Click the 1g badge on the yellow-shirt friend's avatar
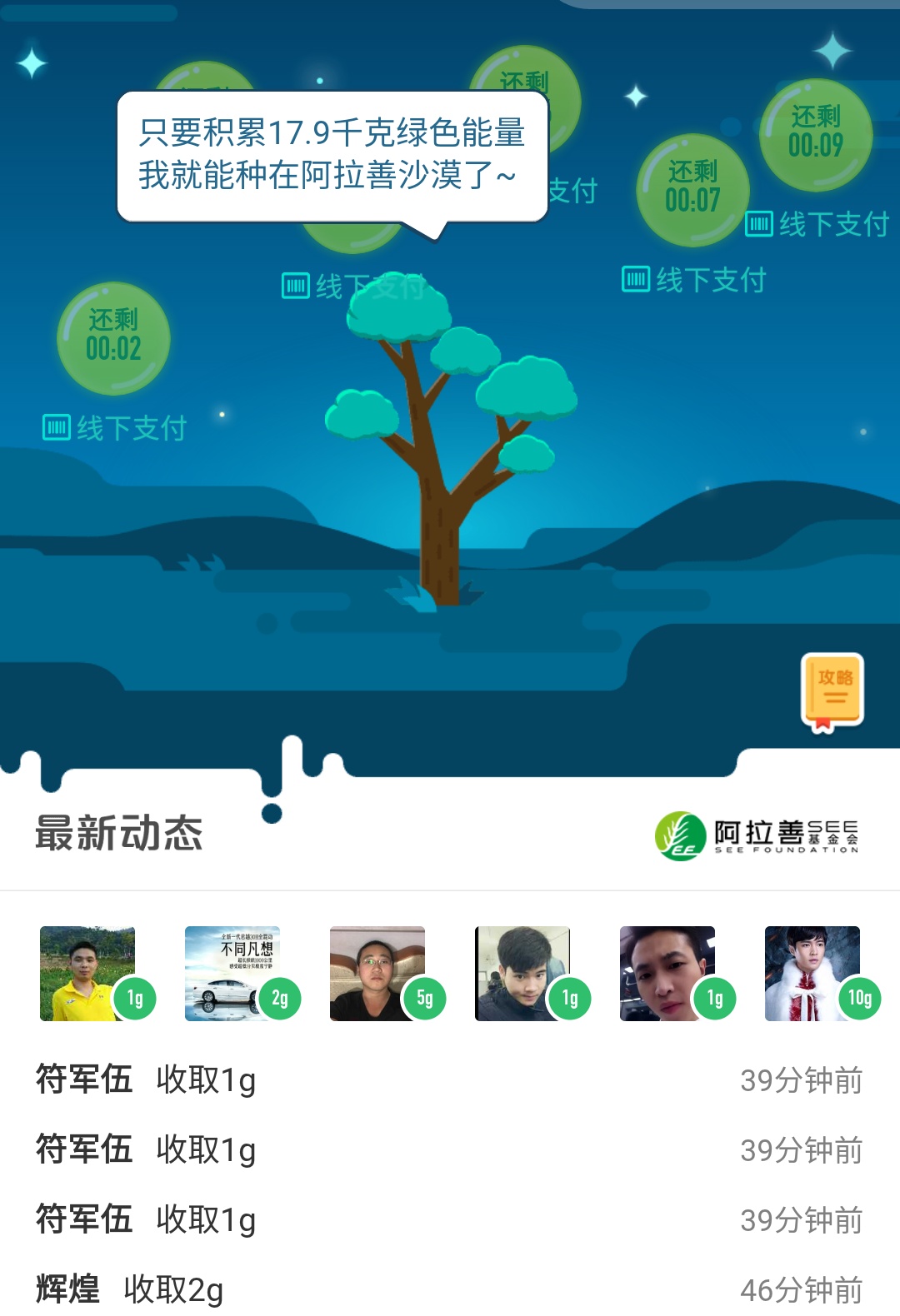Screen dimensions: 900x1316 pos(134,996)
